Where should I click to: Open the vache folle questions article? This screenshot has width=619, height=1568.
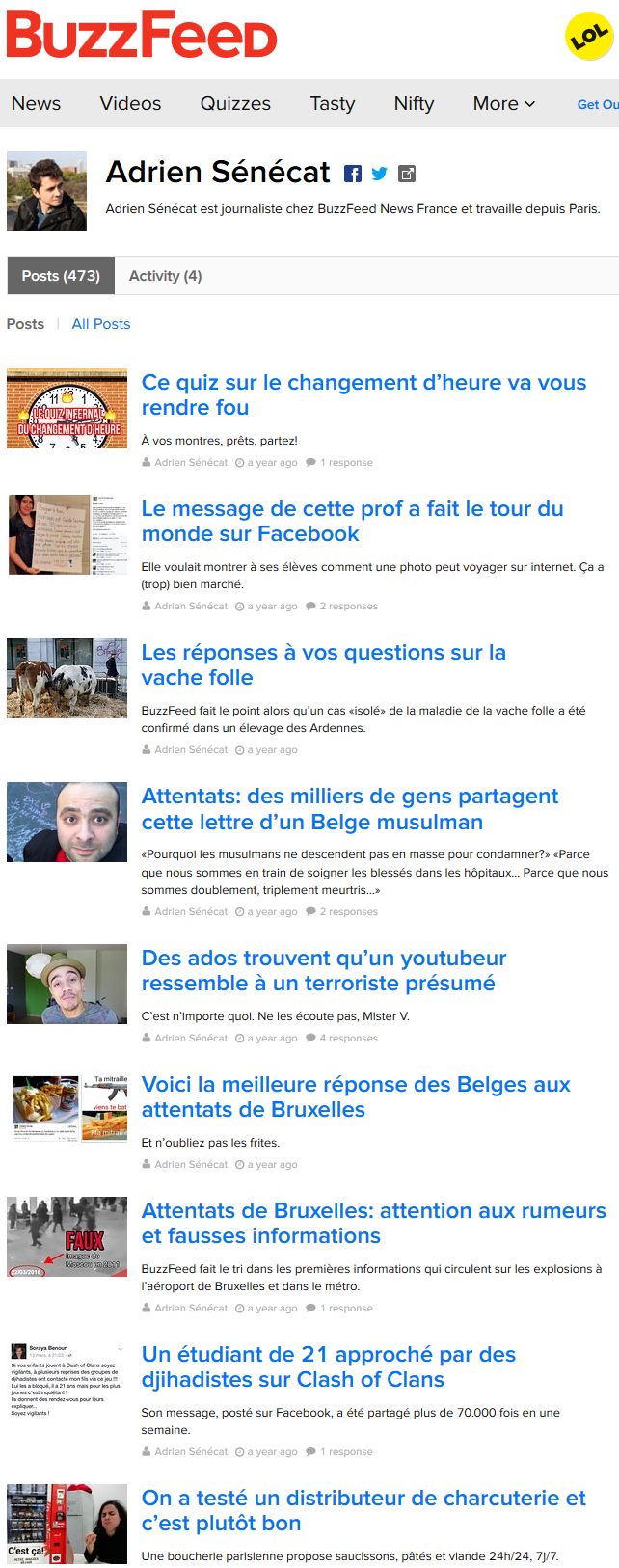tap(323, 664)
